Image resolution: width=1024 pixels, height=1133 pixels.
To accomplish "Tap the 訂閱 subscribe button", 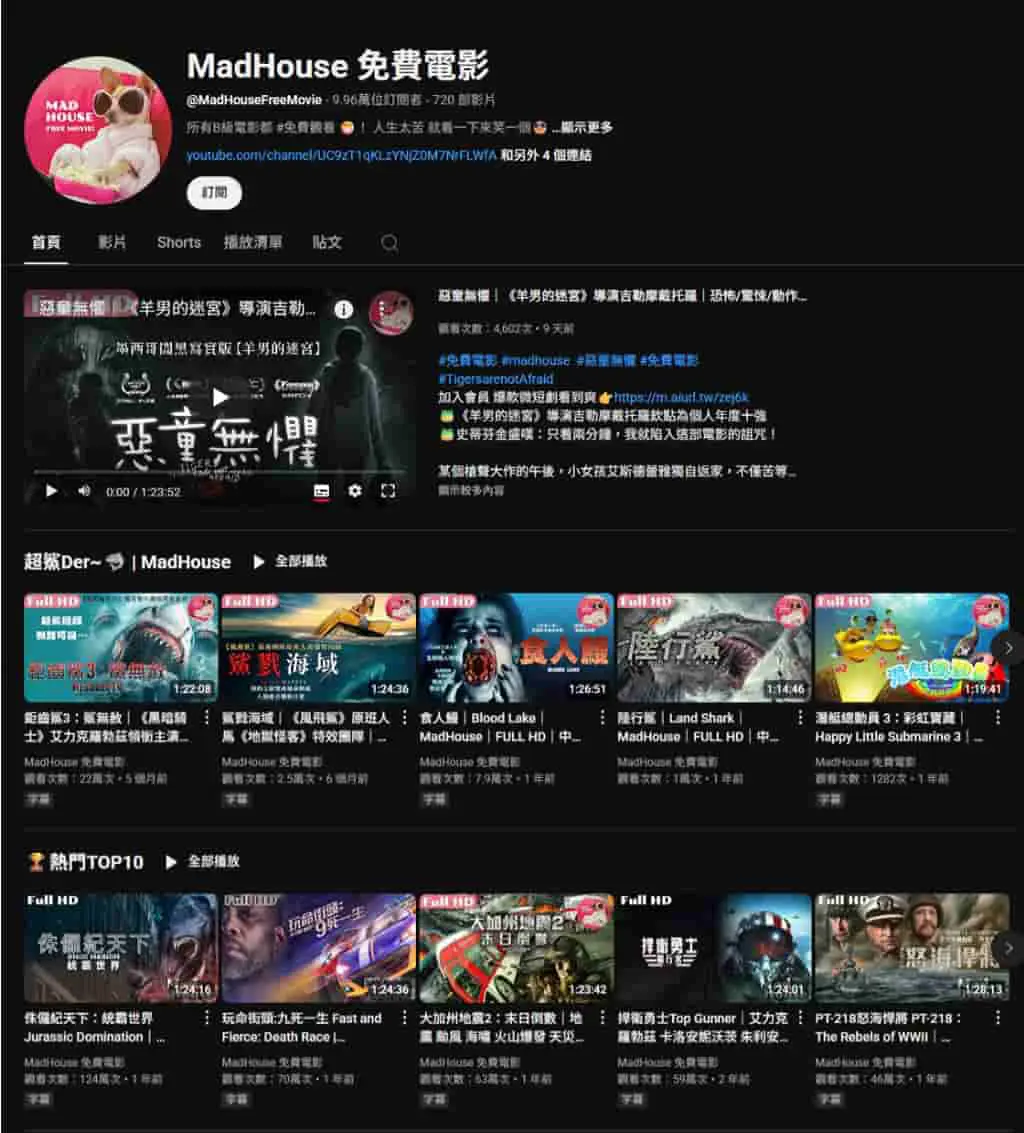I will pyautogui.click(x=214, y=193).
